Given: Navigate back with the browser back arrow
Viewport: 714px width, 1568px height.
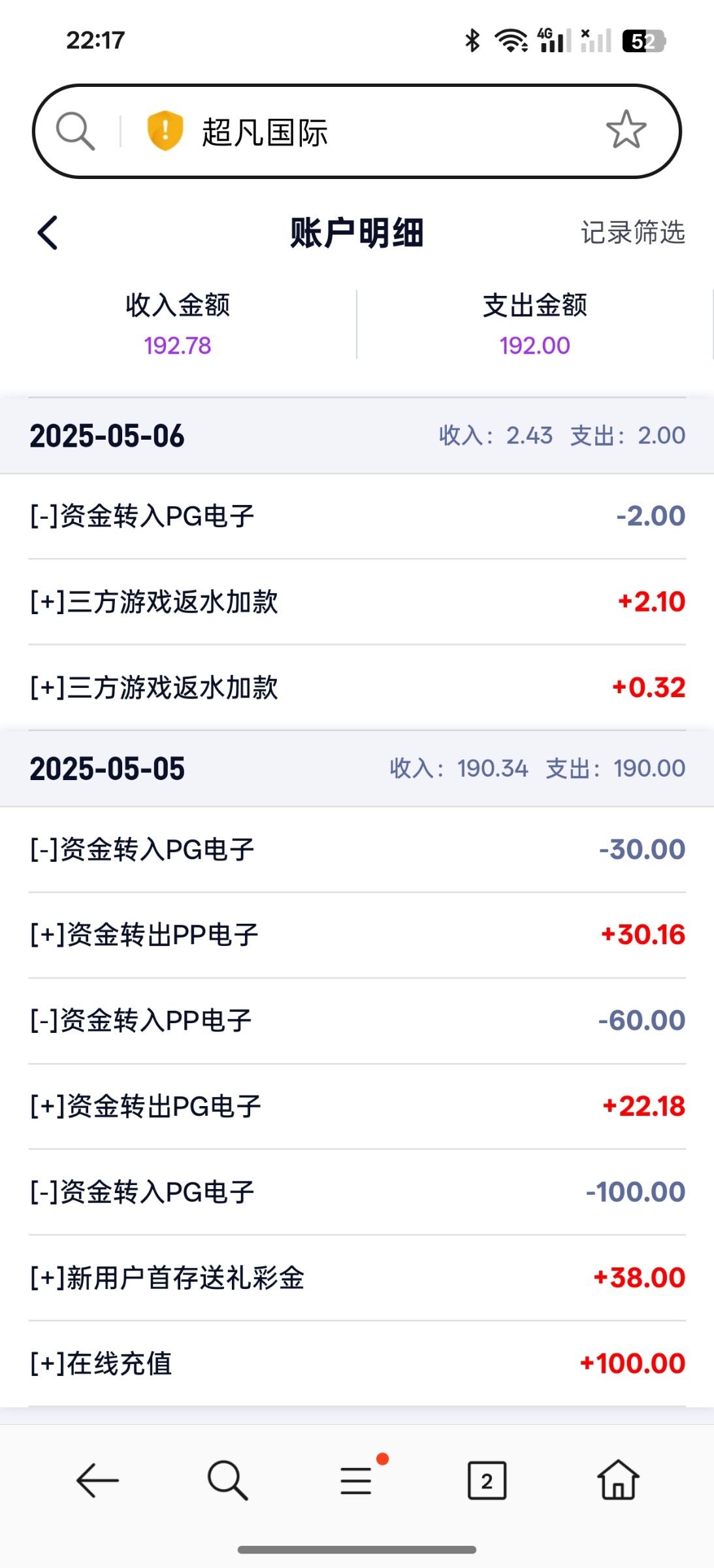Looking at the screenshot, I should (97, 1480).
